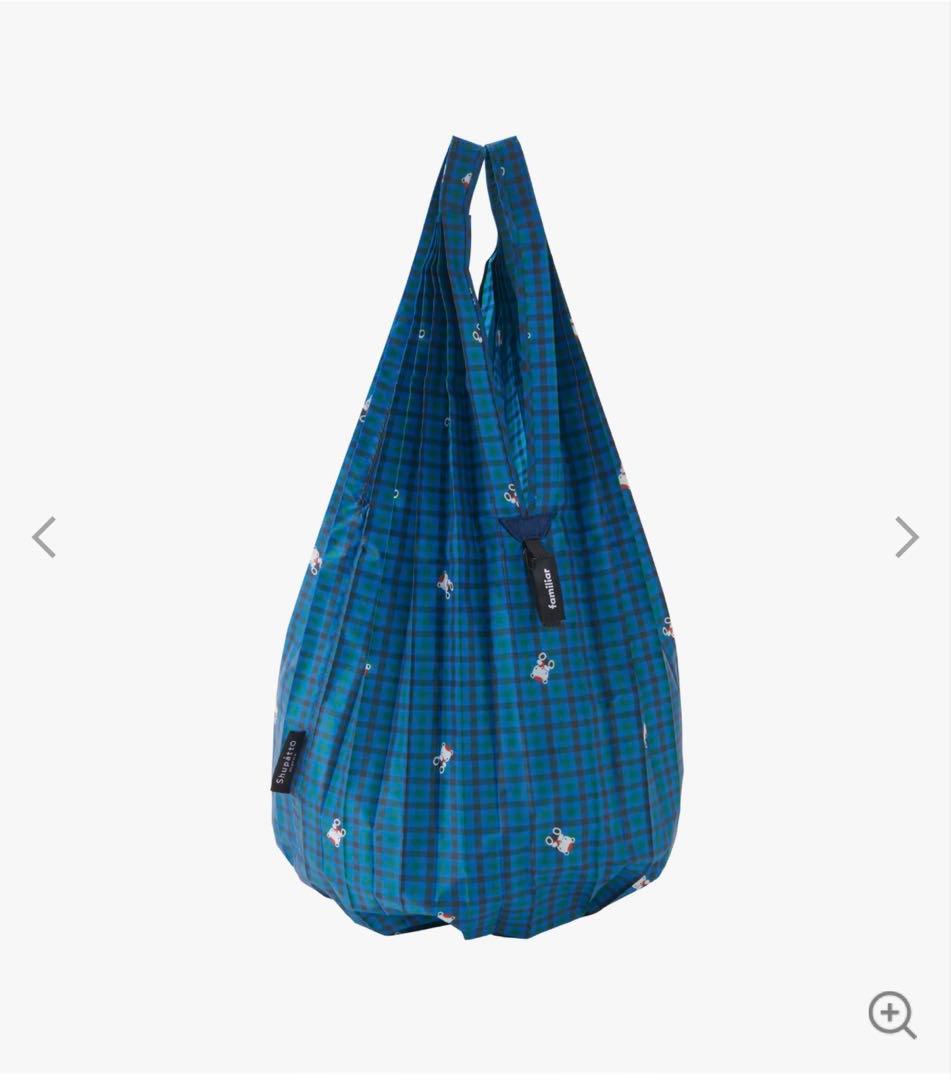The image size is (951, 1080).
Task: Go to the next product image
Action: pos(906,537)
